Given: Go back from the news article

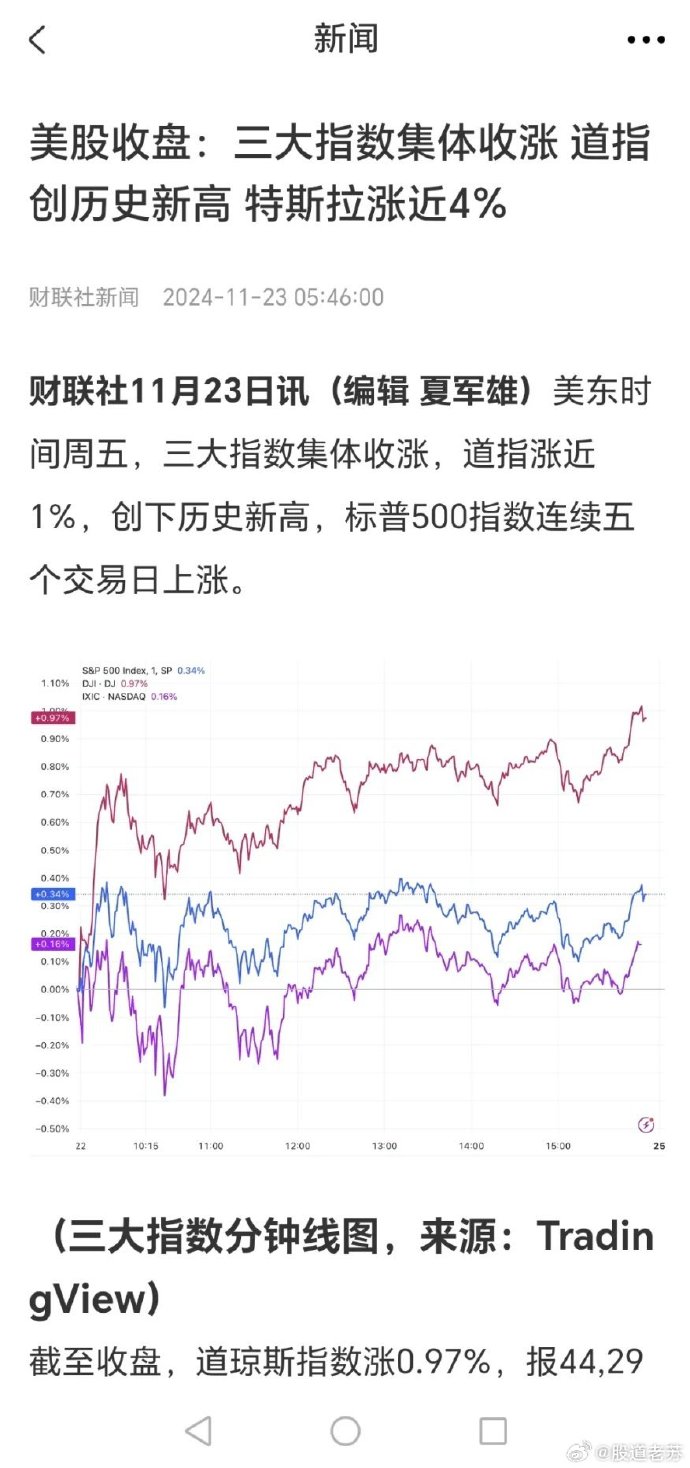Looking at the screenshot, I should 37,40.
